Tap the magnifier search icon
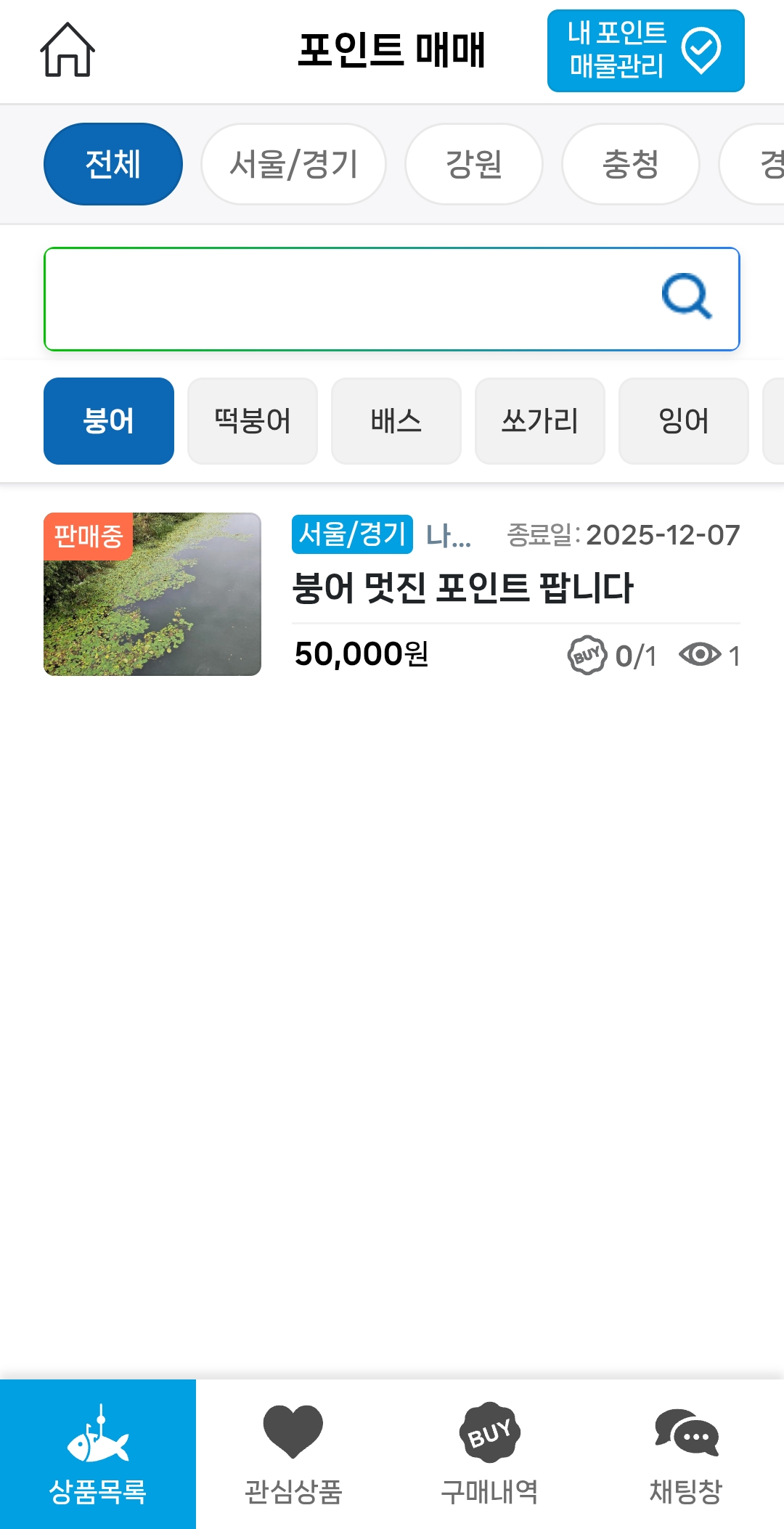 click(x=686, y=296)
